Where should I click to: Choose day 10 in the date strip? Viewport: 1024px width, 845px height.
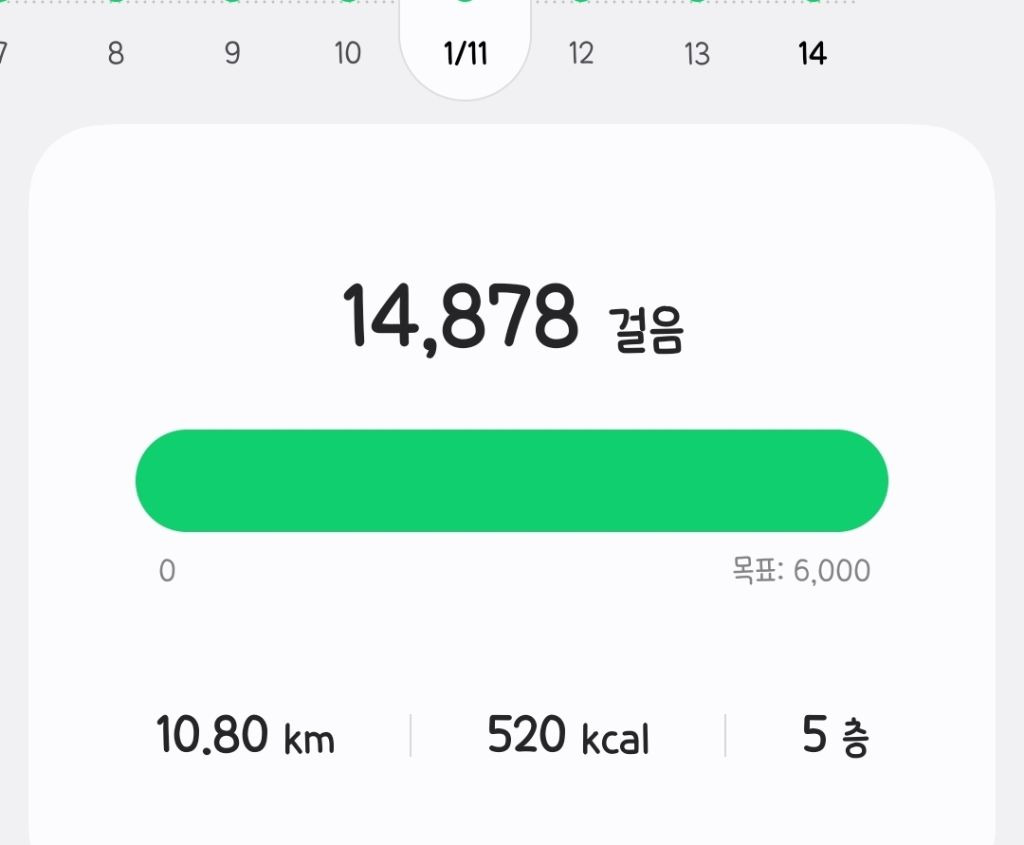coord(347,53)
